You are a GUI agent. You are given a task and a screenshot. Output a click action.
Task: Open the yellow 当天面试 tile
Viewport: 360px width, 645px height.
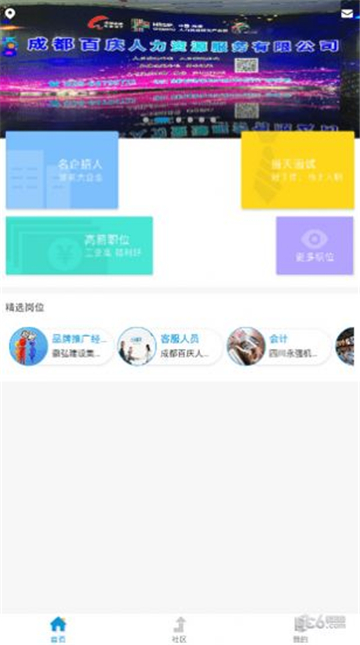[297, 170]
